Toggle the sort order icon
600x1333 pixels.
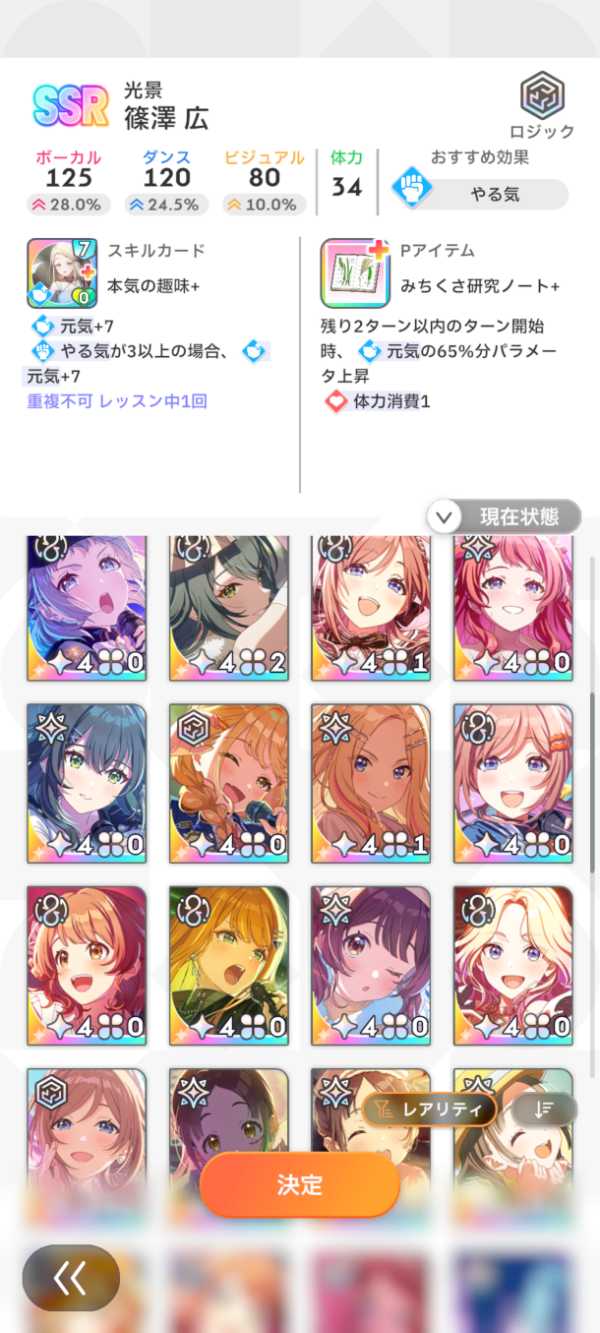pyautogui.click(x=543, y=1108)
